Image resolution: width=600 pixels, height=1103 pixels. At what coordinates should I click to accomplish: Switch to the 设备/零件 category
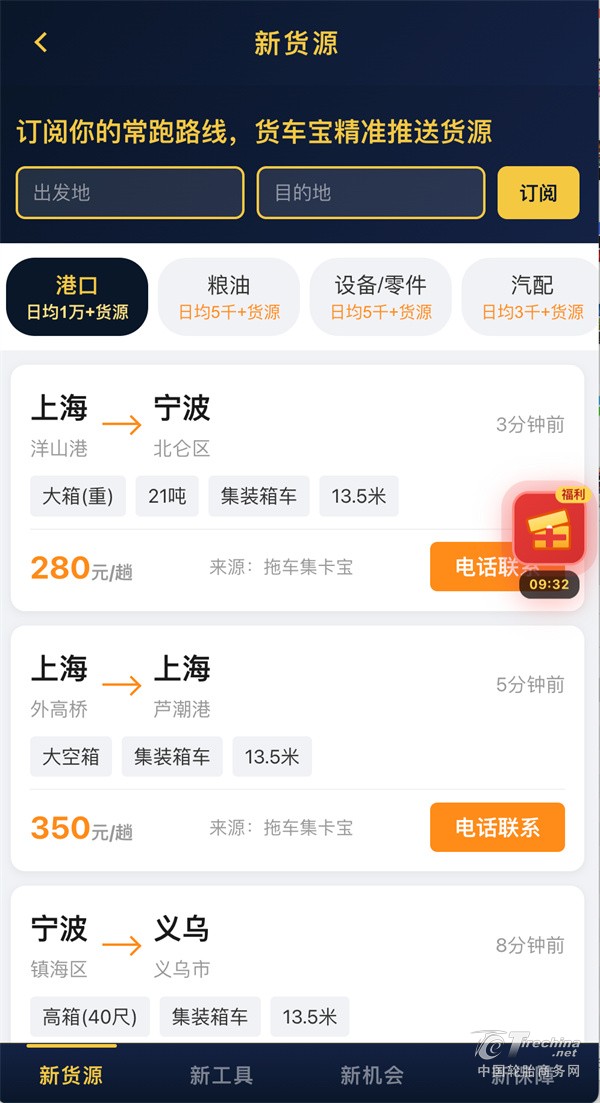pos(381,297)
